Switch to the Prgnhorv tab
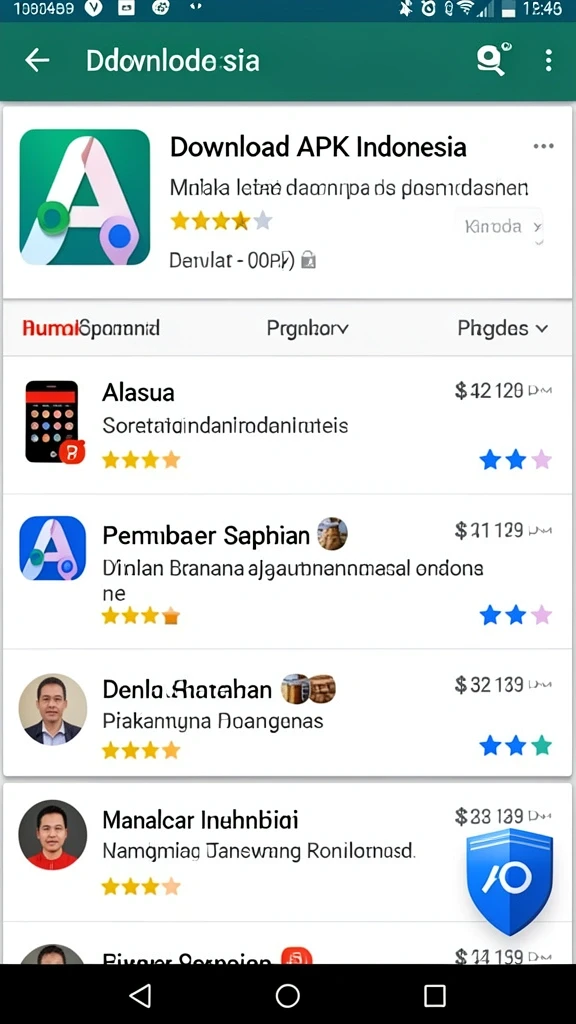 [308, 328]
